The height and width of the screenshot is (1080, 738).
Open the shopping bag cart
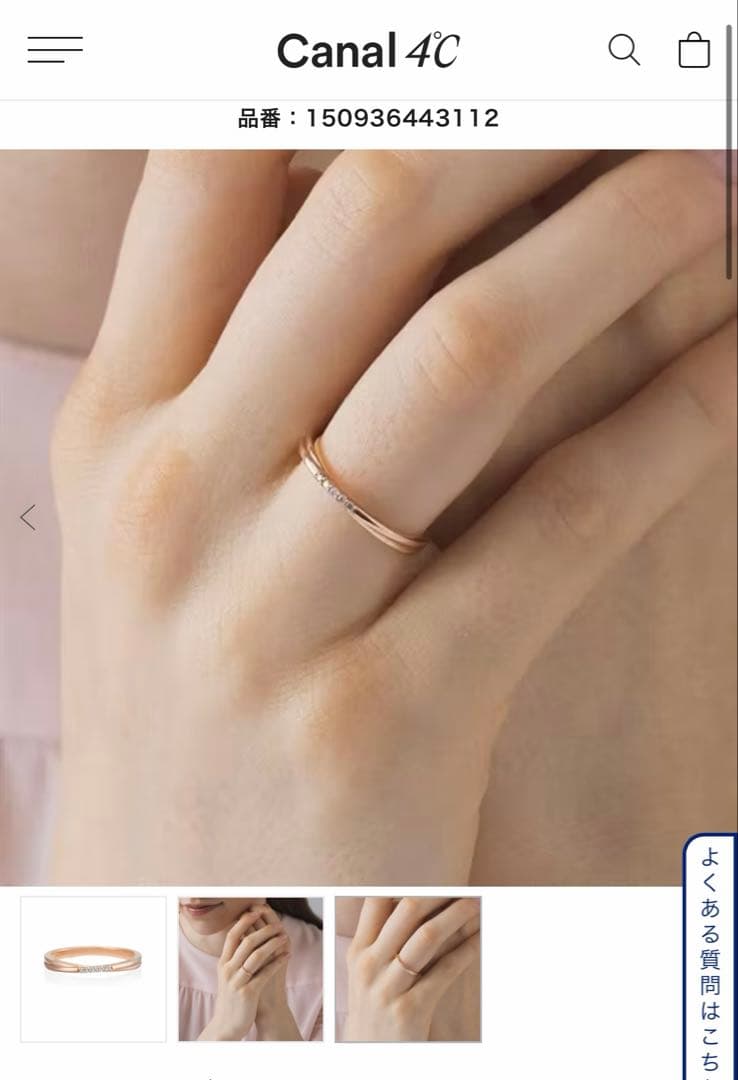tap(694, 49)
